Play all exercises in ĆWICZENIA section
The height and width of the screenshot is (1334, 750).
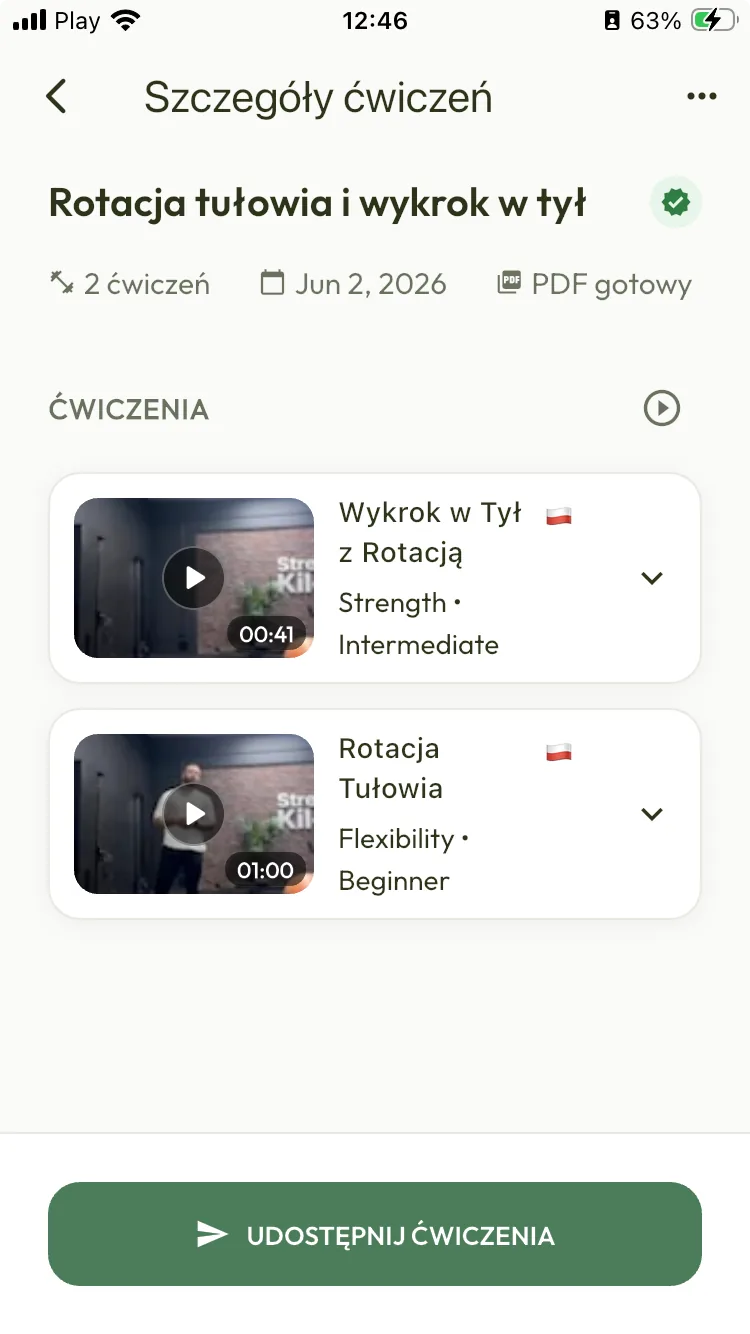(x=662, y=408)
